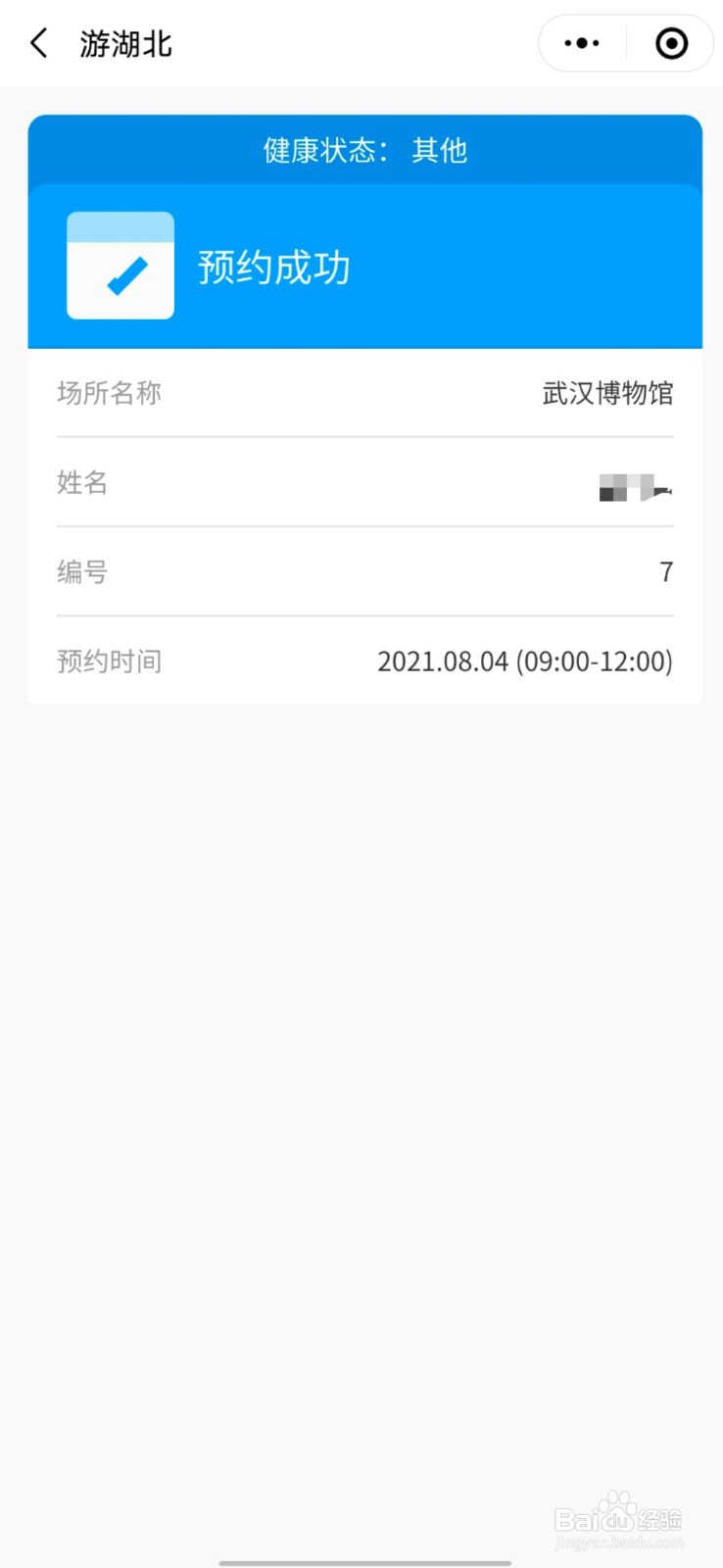Screen dimensions: 723x1568
Task: Select the masked 姓名 name entry
Action: point(637,485)
